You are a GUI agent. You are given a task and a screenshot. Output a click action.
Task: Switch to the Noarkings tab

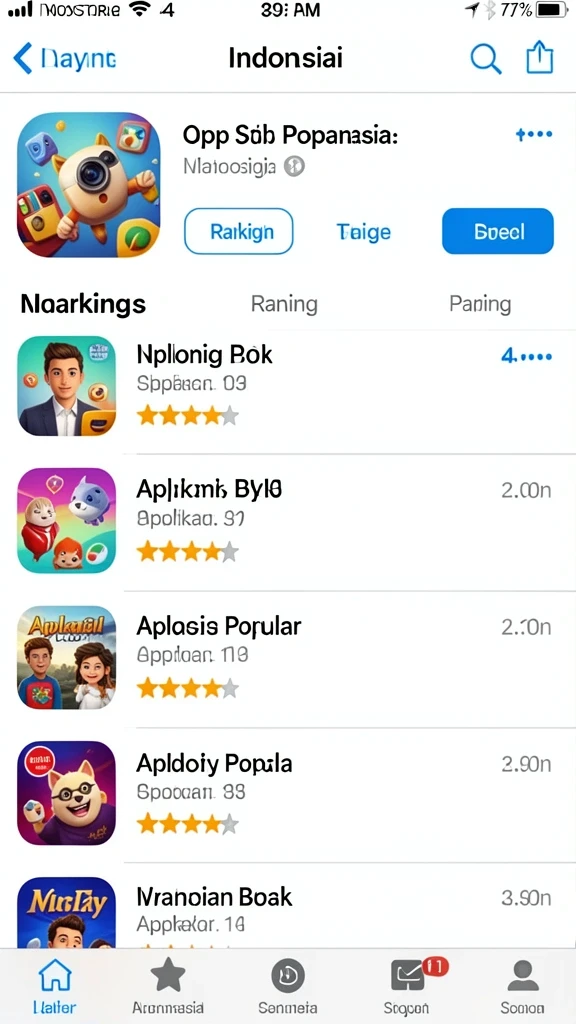tap(83, 304)
